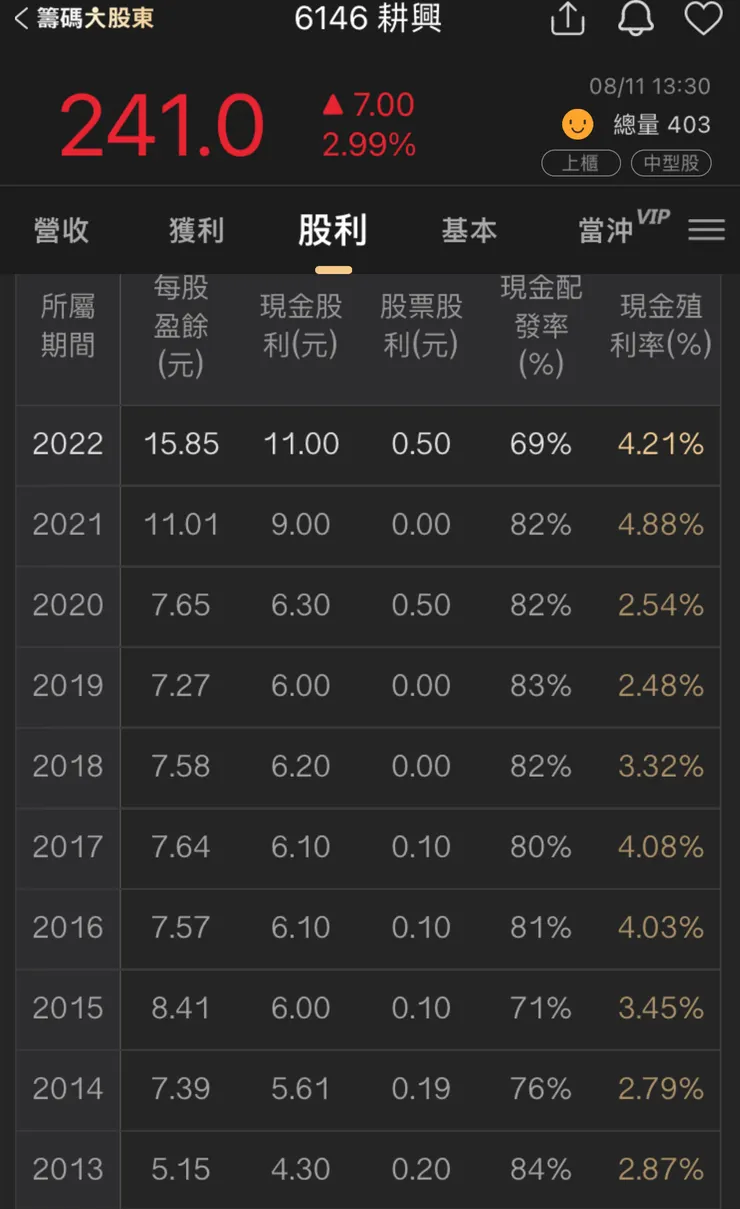Tap the stock title 6146 耕興
The image size is (740, 1209).
[x=368, y=20]
